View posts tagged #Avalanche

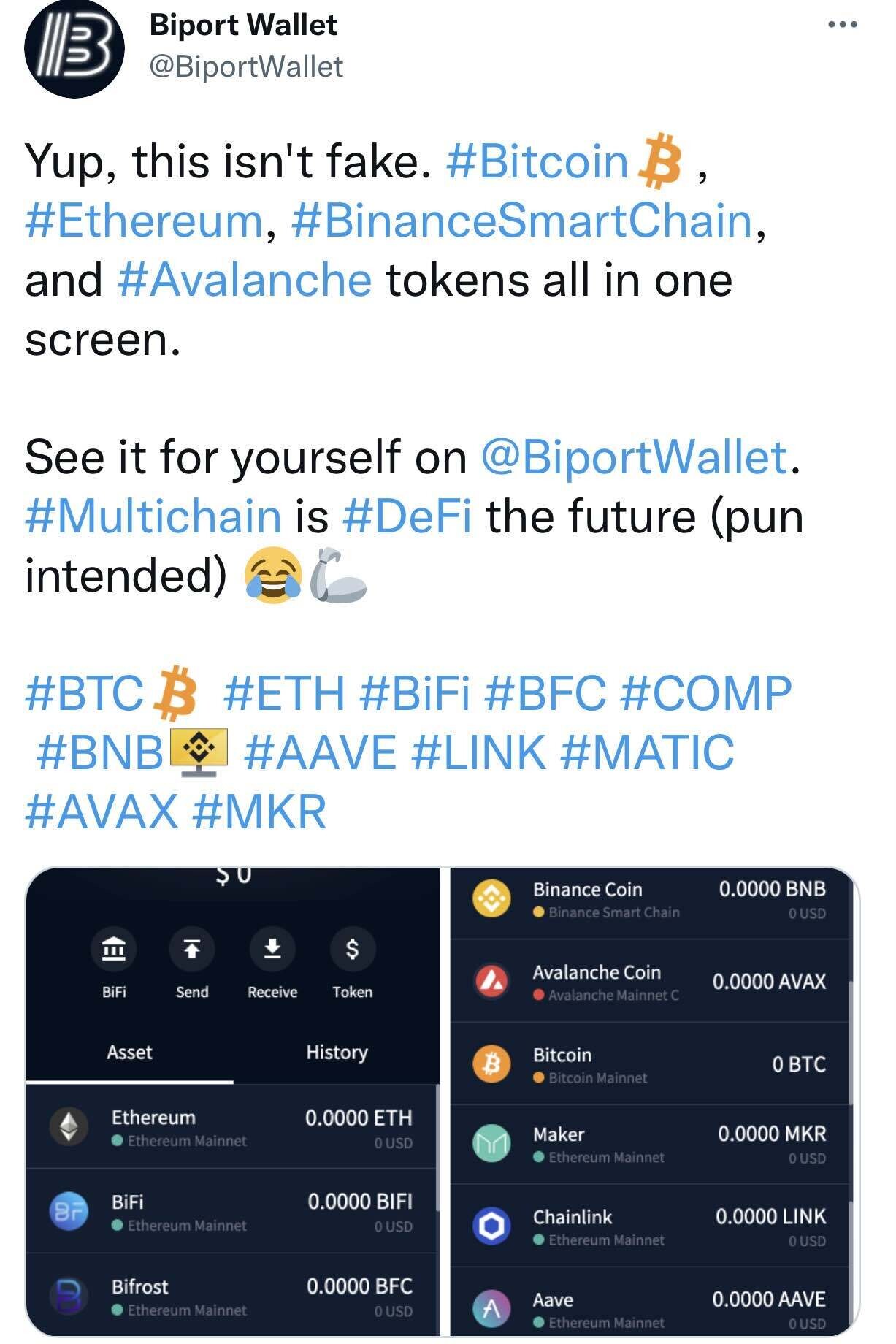[x=244, y=280]
